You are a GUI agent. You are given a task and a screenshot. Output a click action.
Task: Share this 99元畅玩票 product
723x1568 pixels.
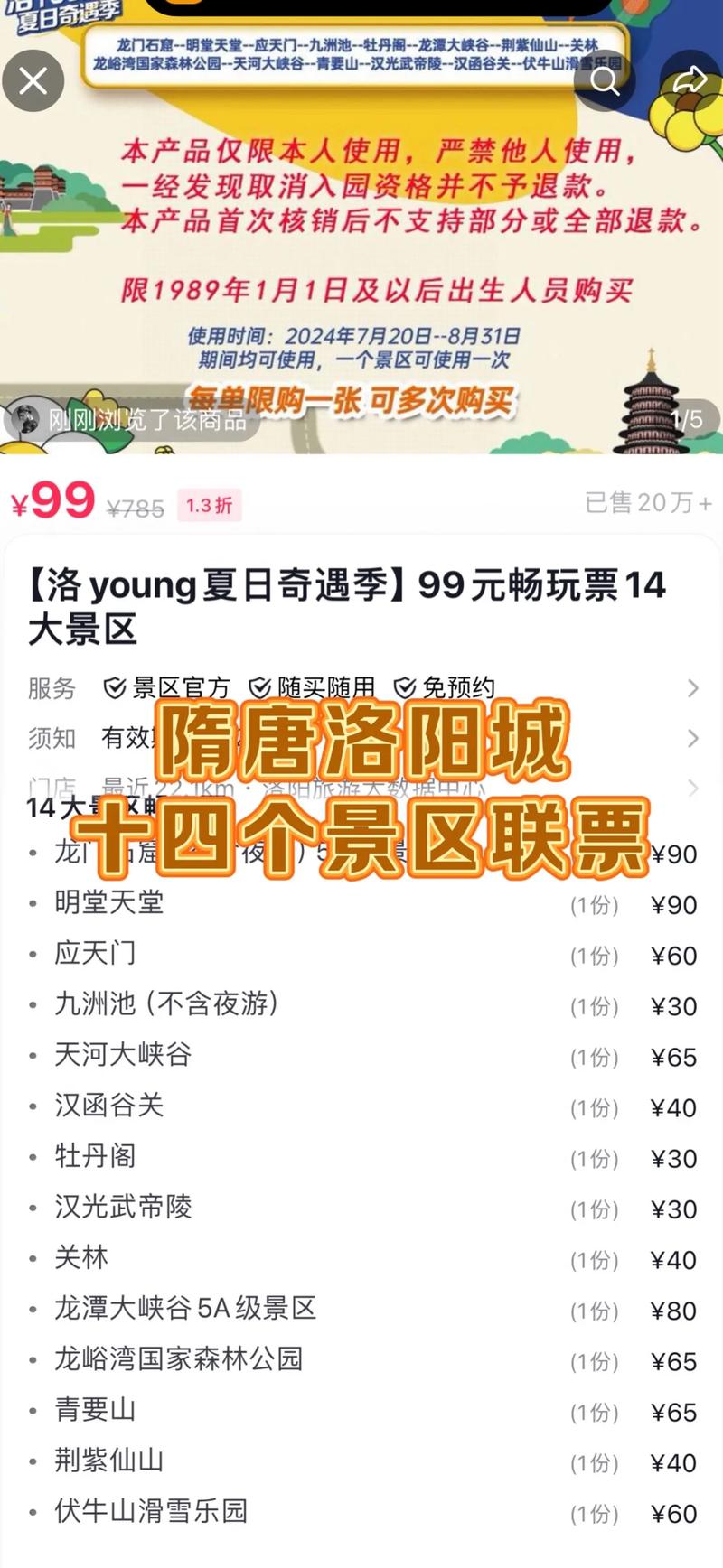[690, 81]
